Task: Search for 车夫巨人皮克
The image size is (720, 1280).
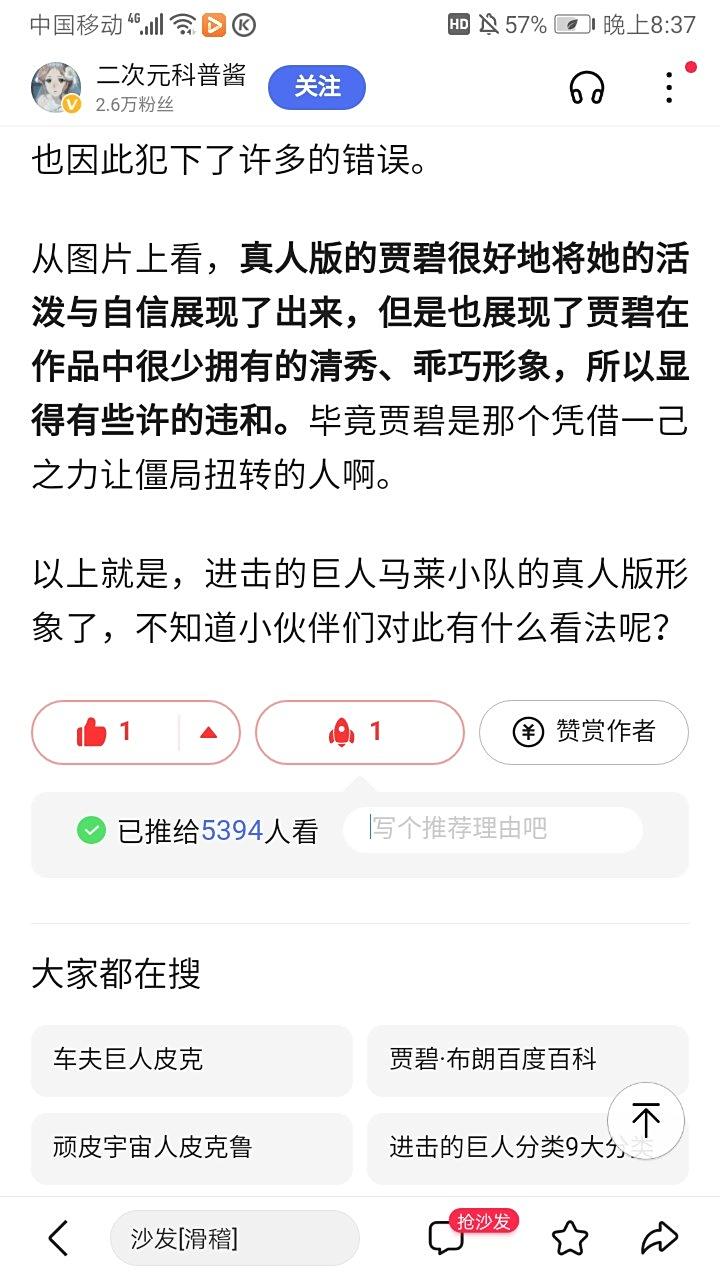Action: (191, 1061)
